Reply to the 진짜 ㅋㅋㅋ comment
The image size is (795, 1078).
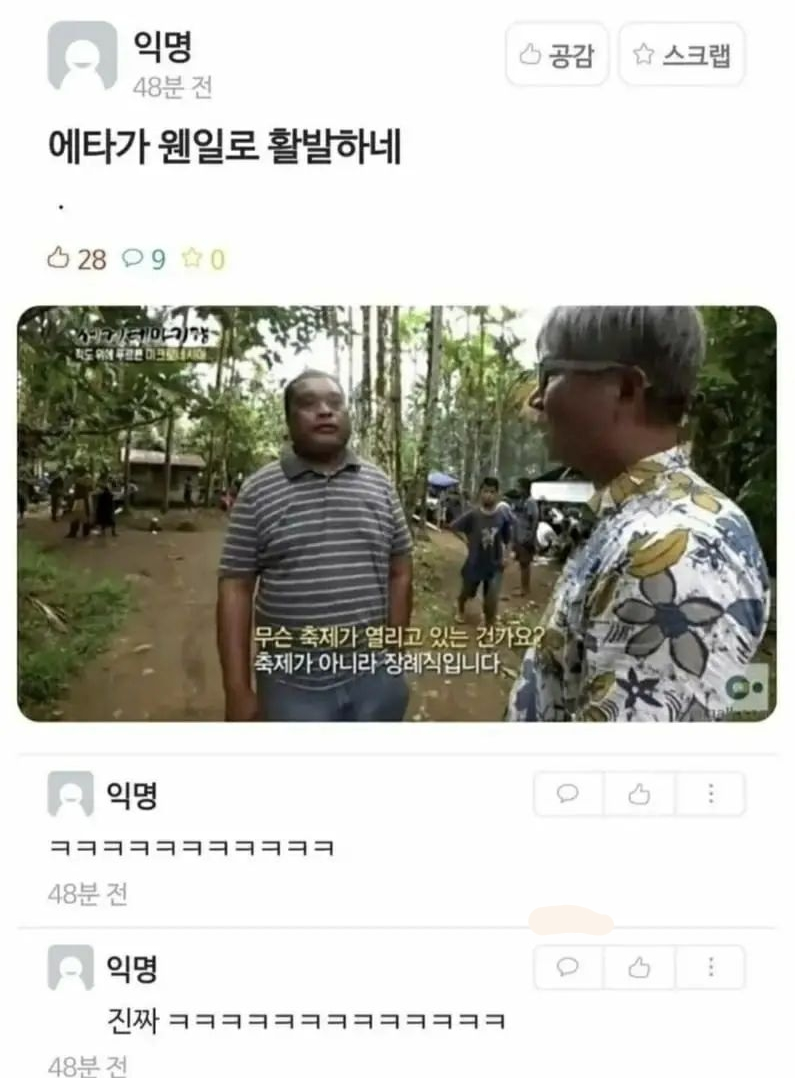pyautogui.click(x=568, y=967)
